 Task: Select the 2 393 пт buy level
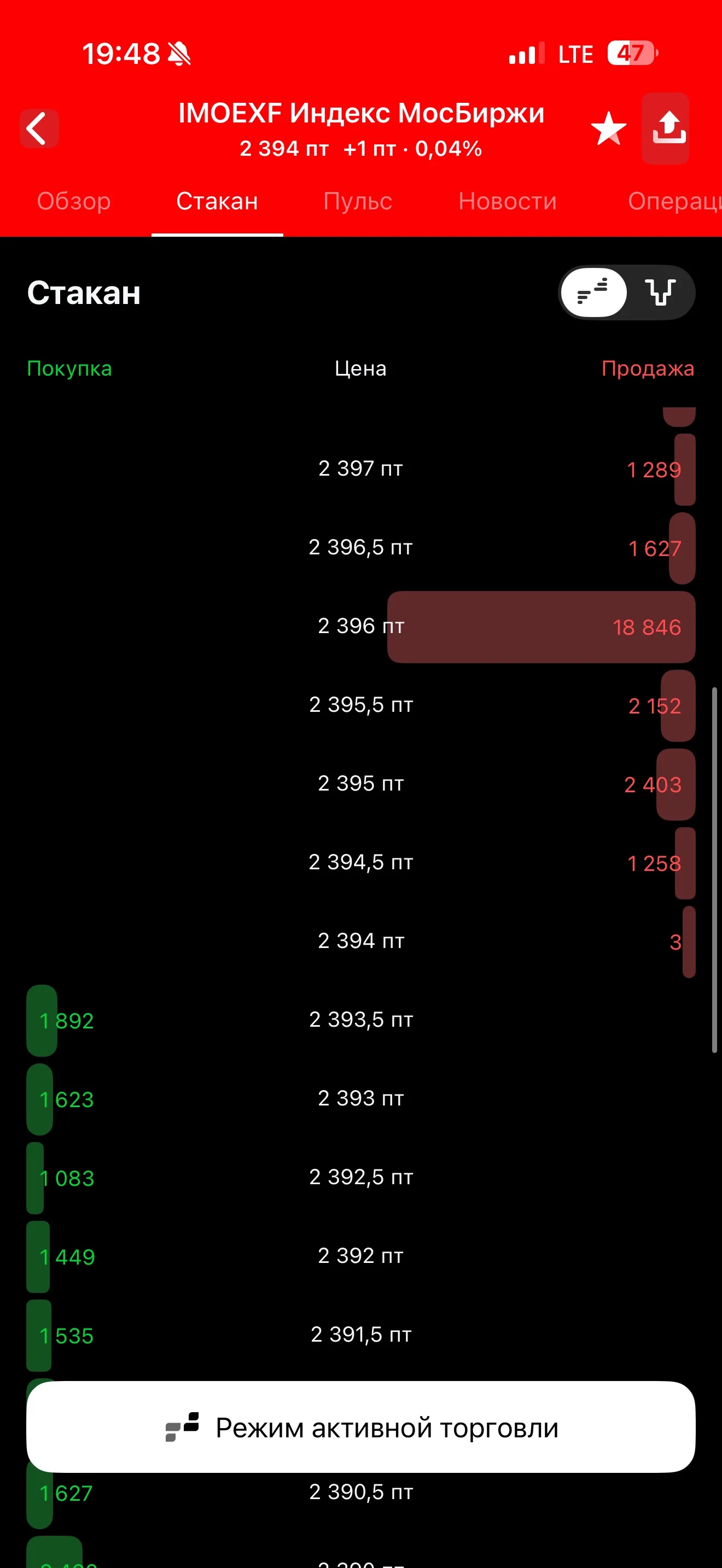(361, 1099)
